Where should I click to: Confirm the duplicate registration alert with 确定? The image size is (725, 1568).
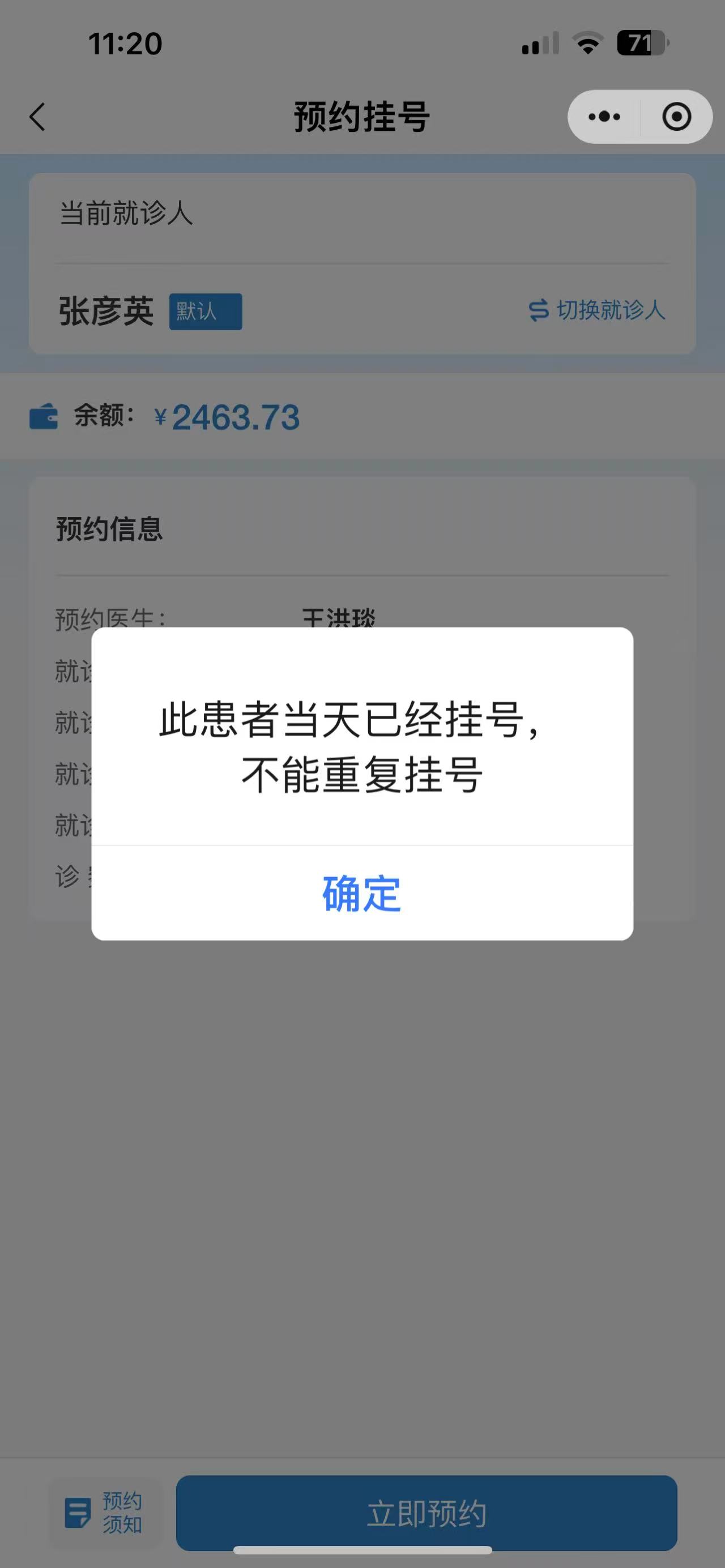click(x=362, y=894)
